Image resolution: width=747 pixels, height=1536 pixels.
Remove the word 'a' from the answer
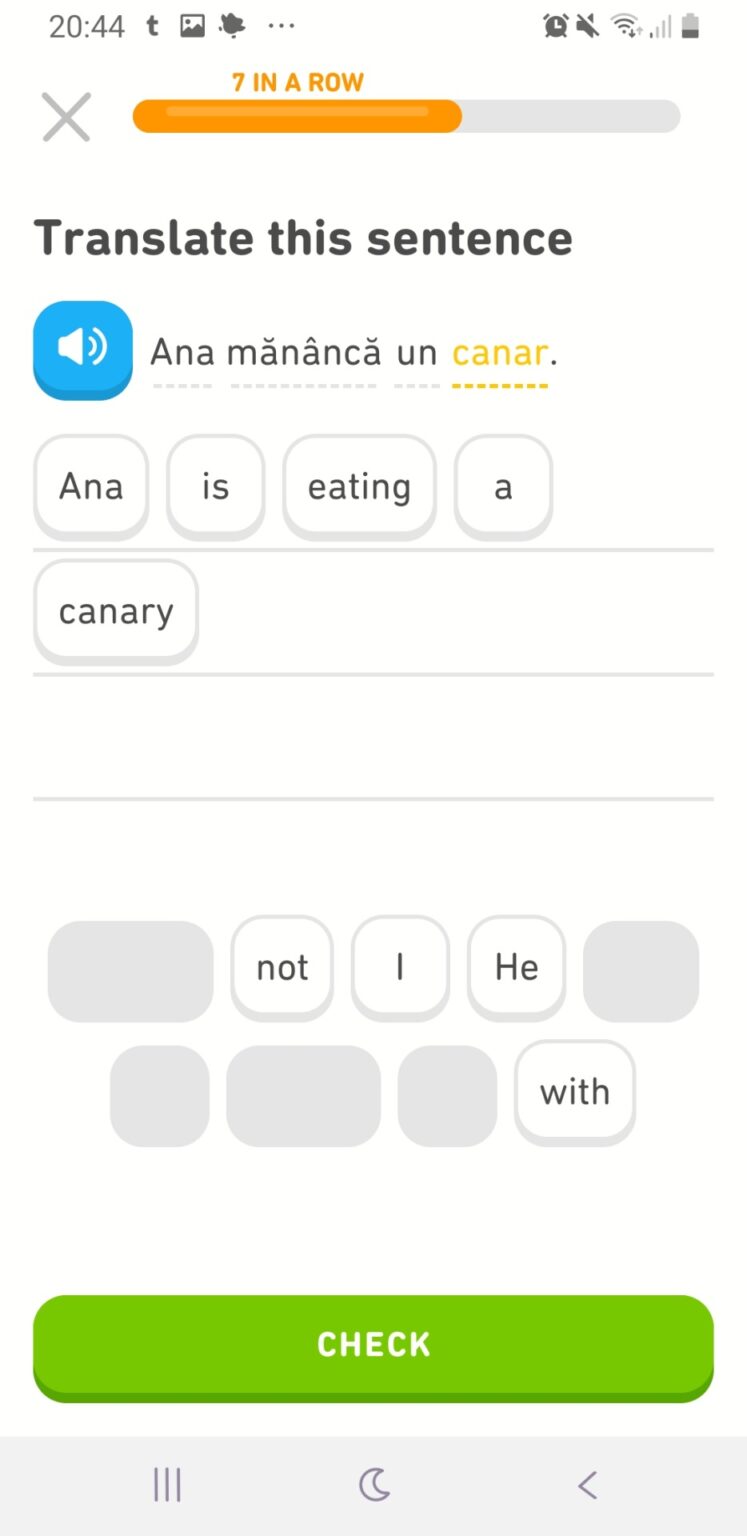(x=503, y=487)
